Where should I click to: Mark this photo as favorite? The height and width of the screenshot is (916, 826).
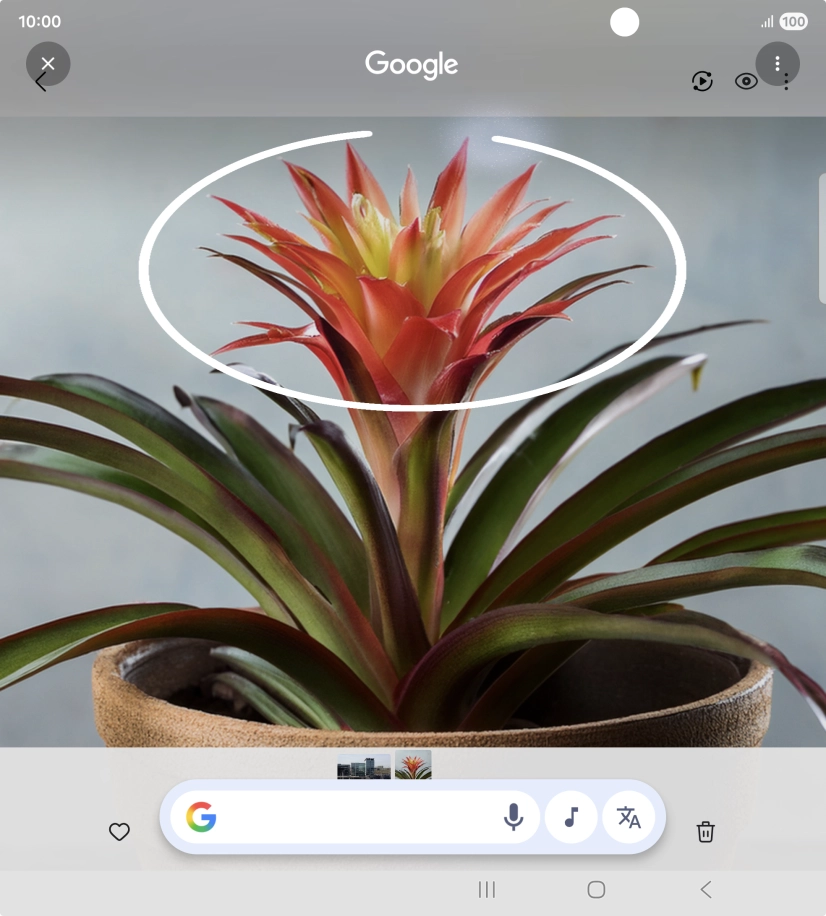tap(119, 831)
